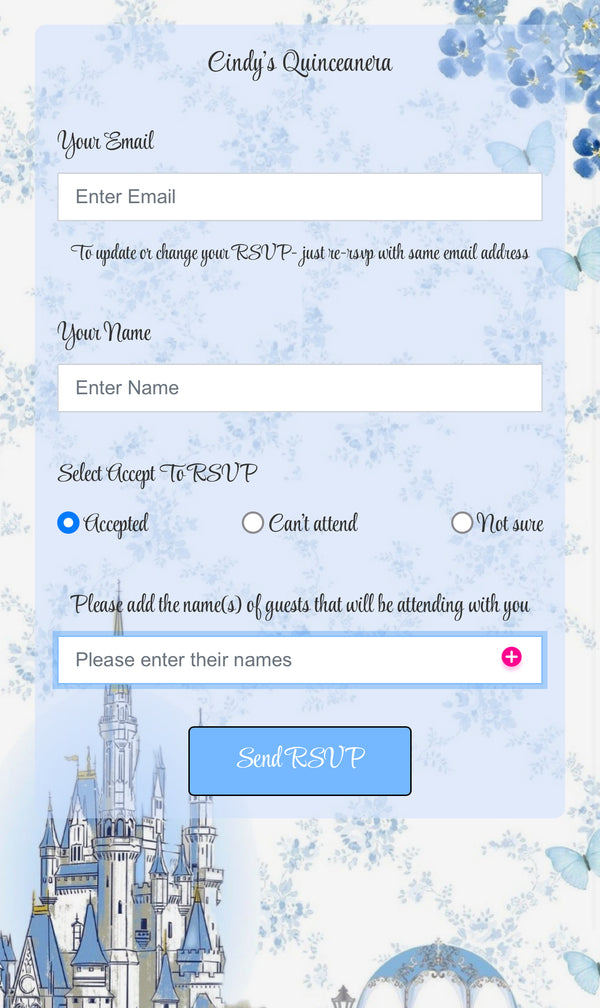This screenshot has width=600, height=1008.
Task: Tap the Enter Email field
Action: click(x=299, y=197)
